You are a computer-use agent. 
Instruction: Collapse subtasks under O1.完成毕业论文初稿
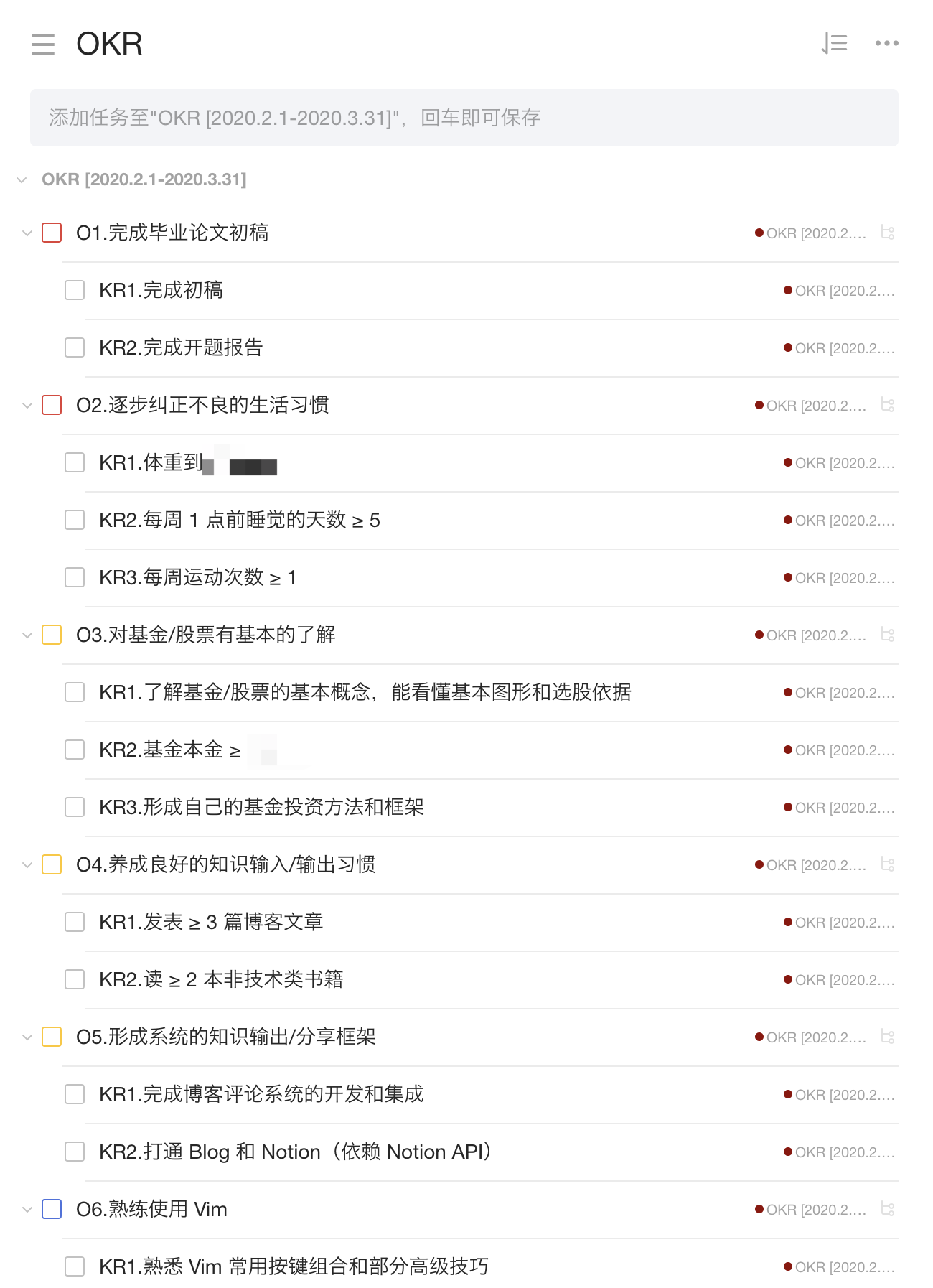(27, 233)
